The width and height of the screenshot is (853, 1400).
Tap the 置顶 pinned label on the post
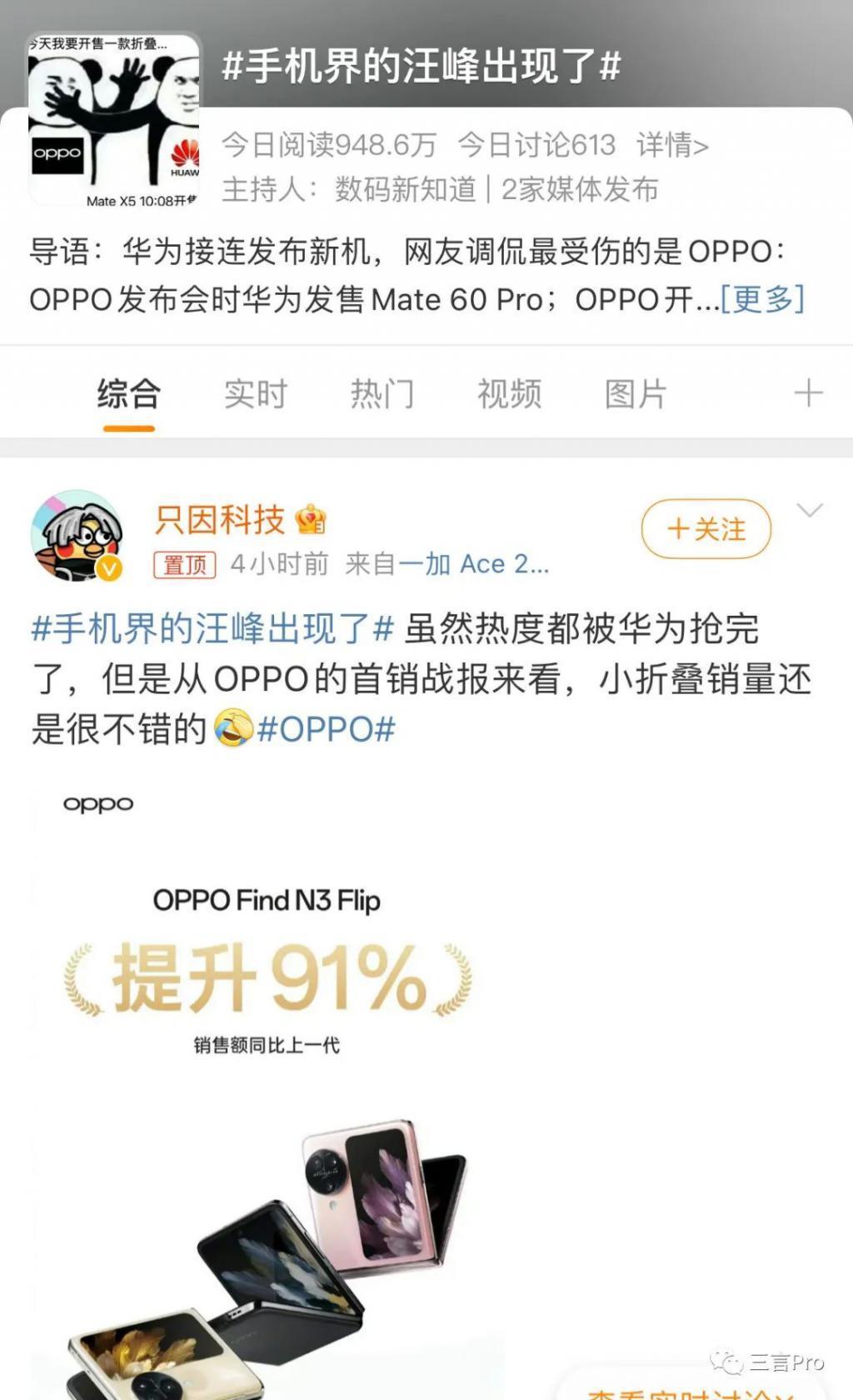point(185,564)
